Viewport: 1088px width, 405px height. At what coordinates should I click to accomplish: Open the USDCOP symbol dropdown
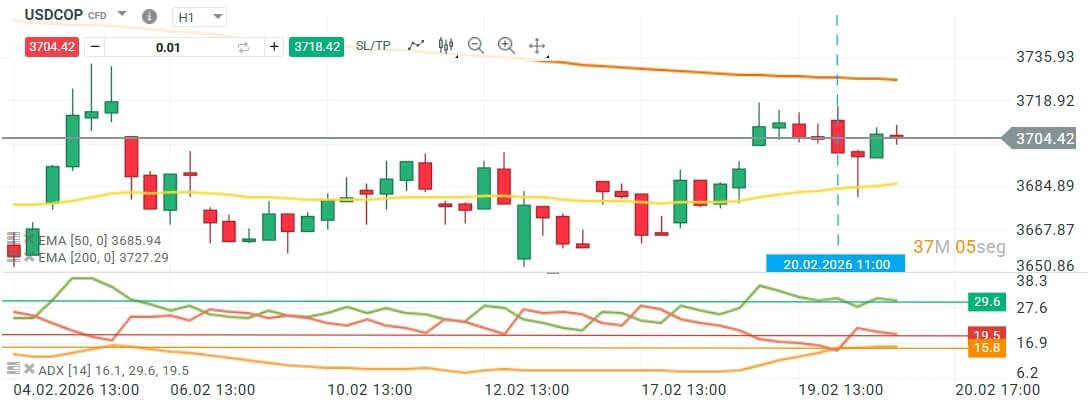tap(122, 16)
